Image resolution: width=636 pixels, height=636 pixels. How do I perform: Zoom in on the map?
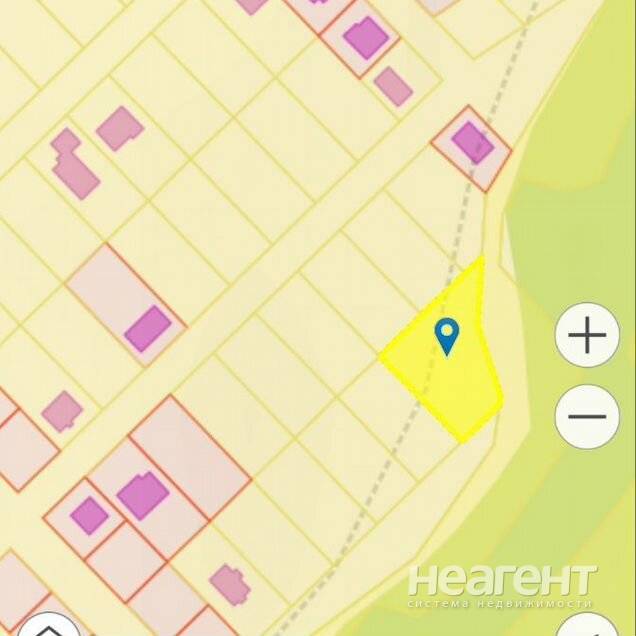click(587, 336)
